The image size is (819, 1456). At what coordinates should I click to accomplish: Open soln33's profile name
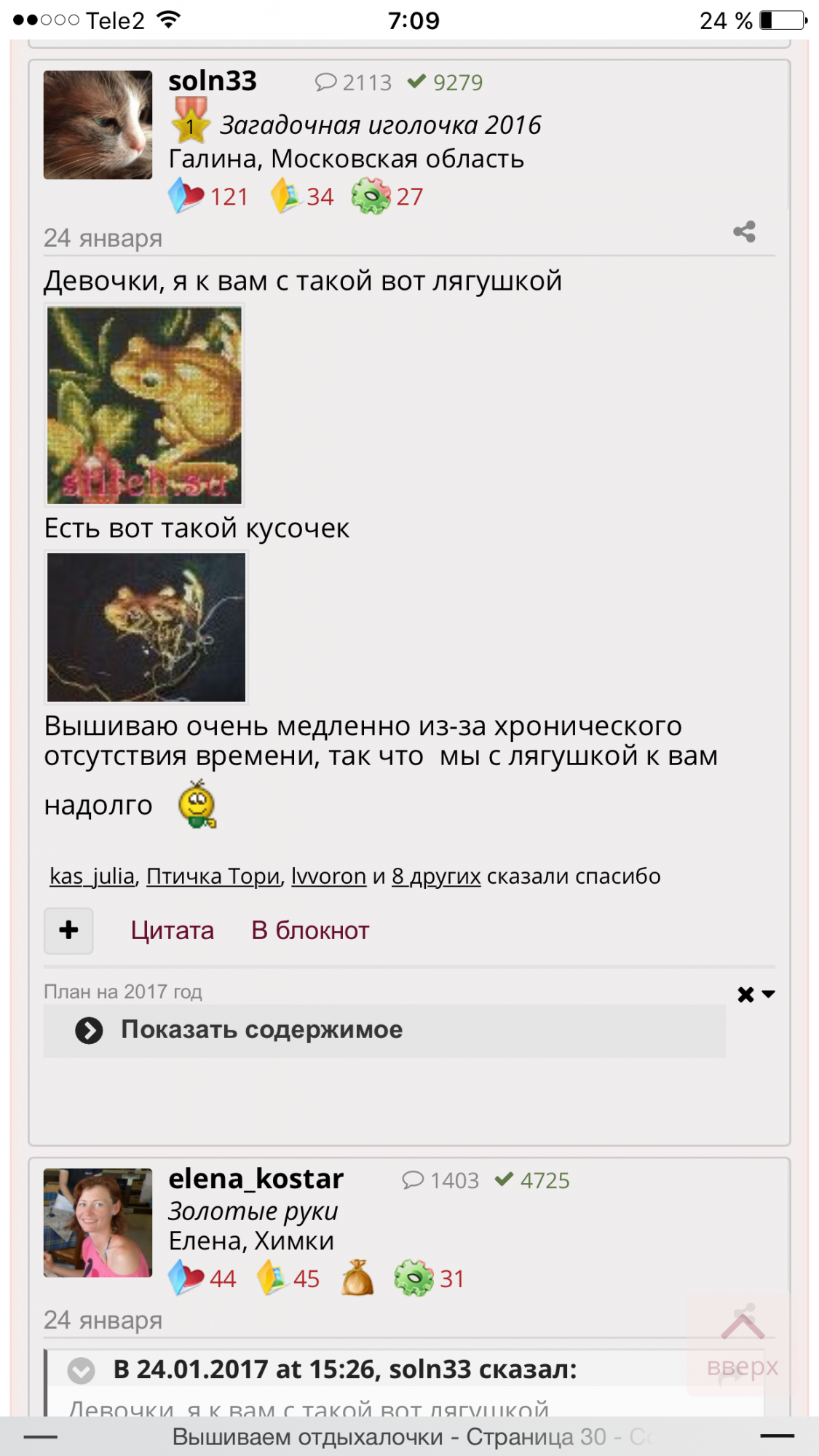coord(212,81)
